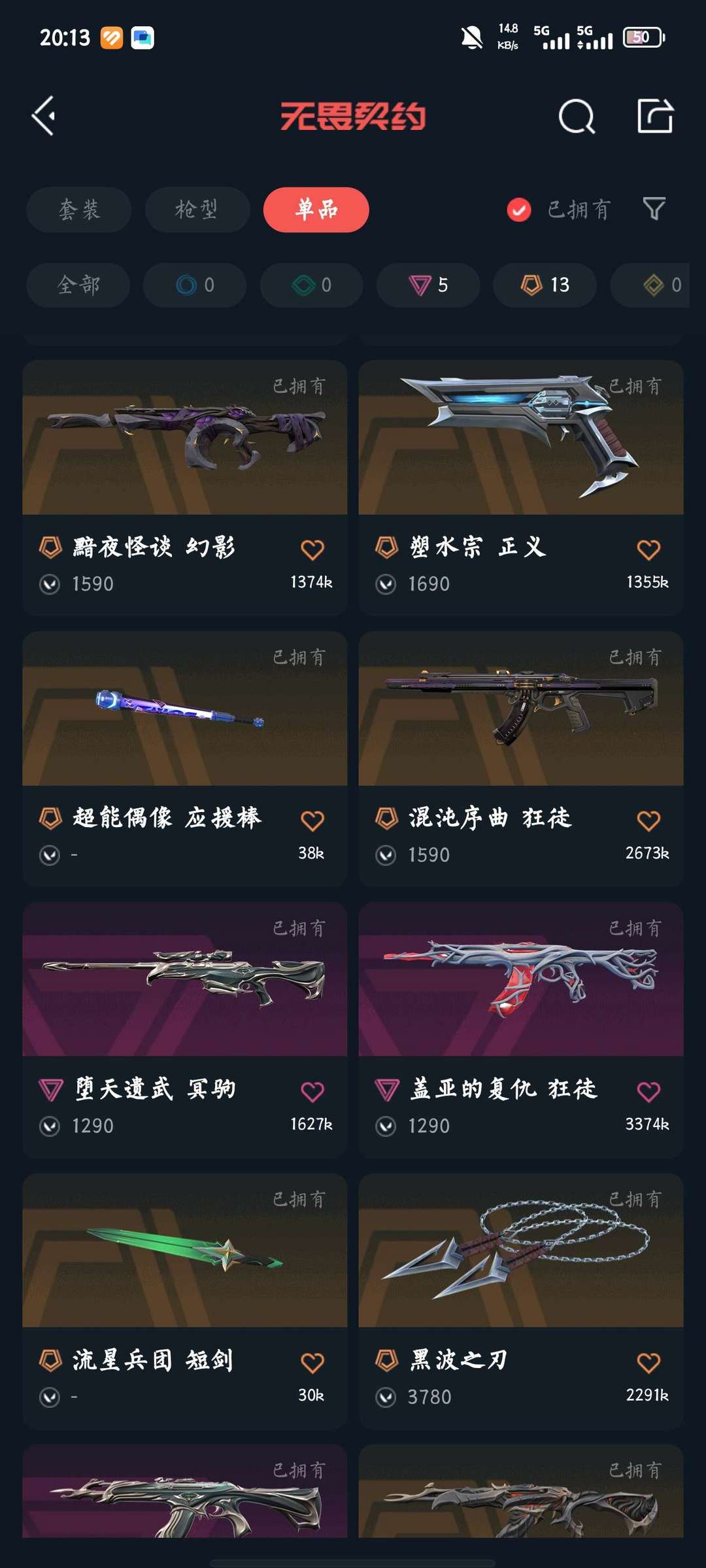Screen dimensions: 706x1568
Task: Filter by the orange tier chip showing 13
Action: (545, 285)
